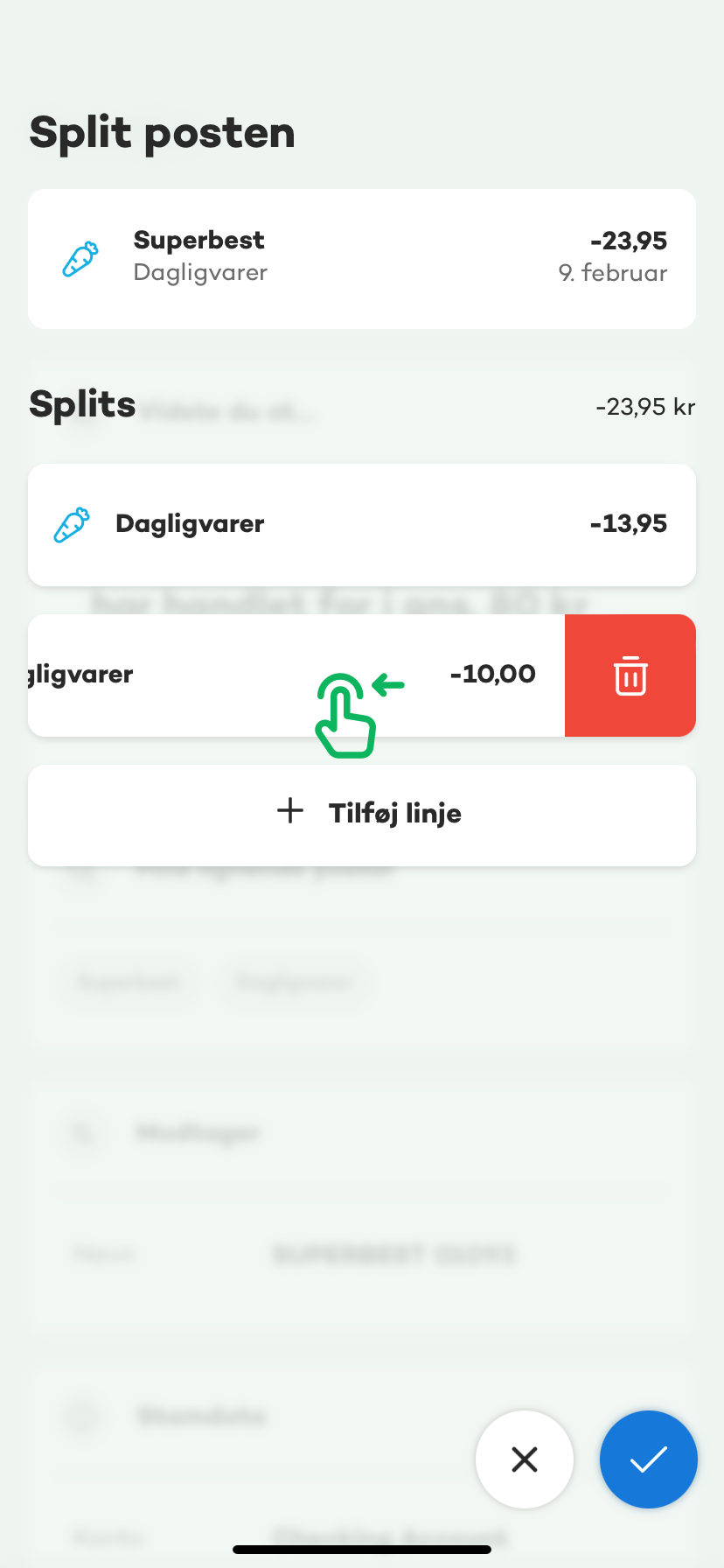Delete the -10,00 split line

click(630, 675)
